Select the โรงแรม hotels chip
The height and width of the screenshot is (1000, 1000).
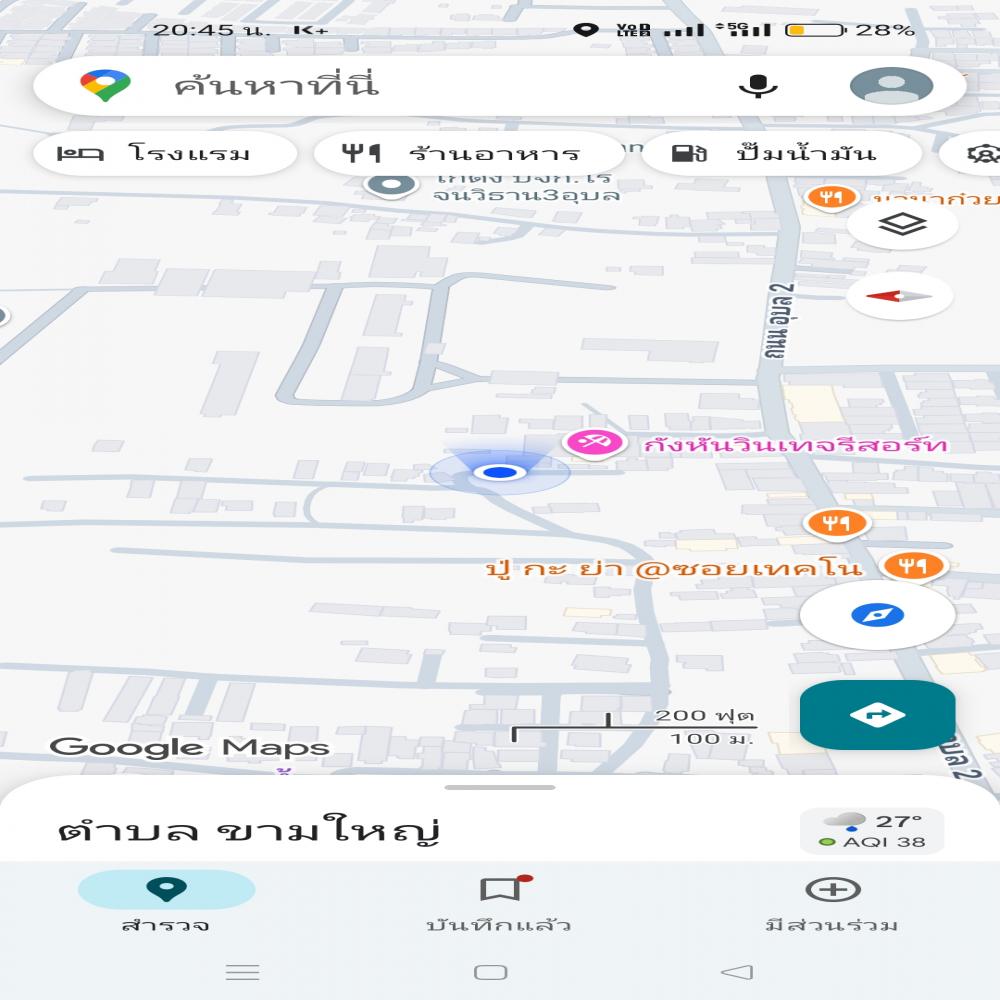point(165,154)
